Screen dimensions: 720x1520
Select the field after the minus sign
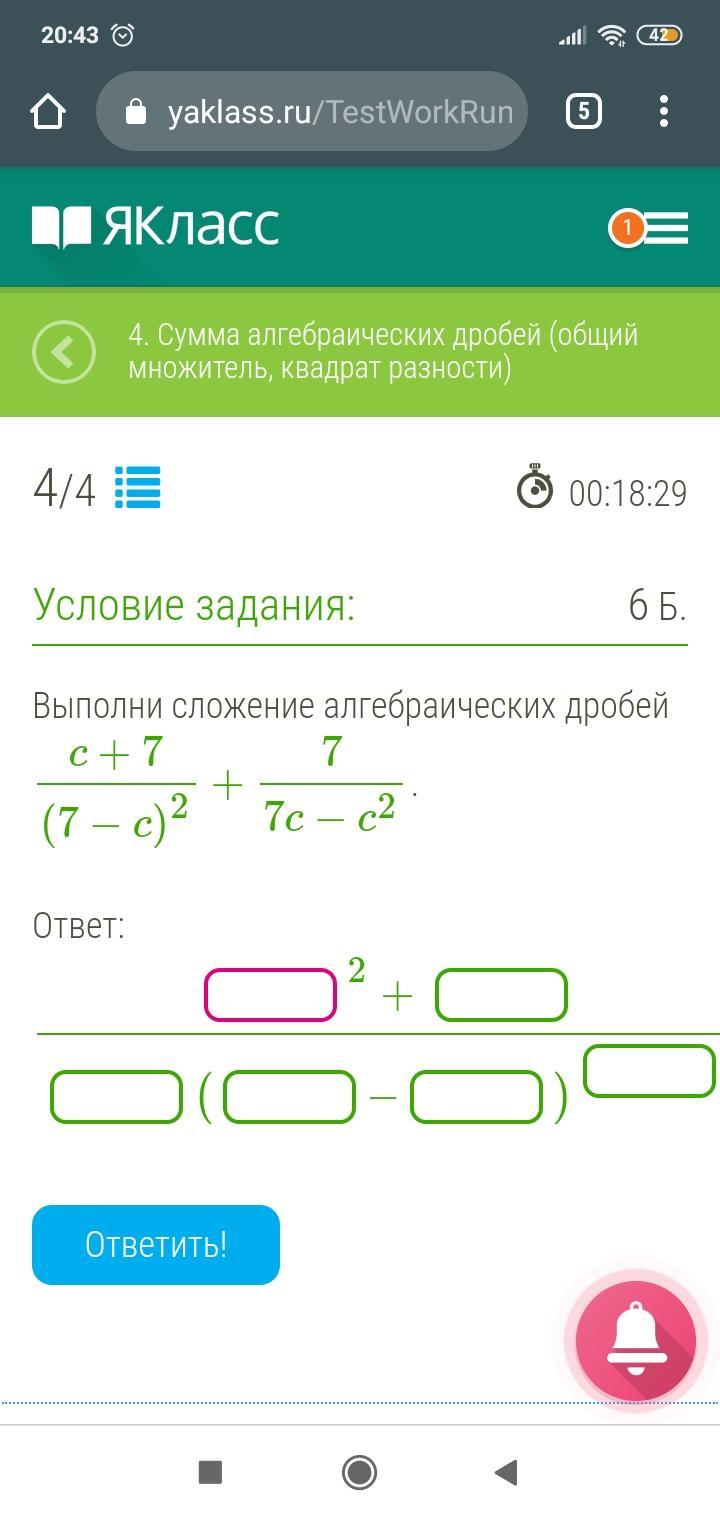click(x=477, y=1097)
